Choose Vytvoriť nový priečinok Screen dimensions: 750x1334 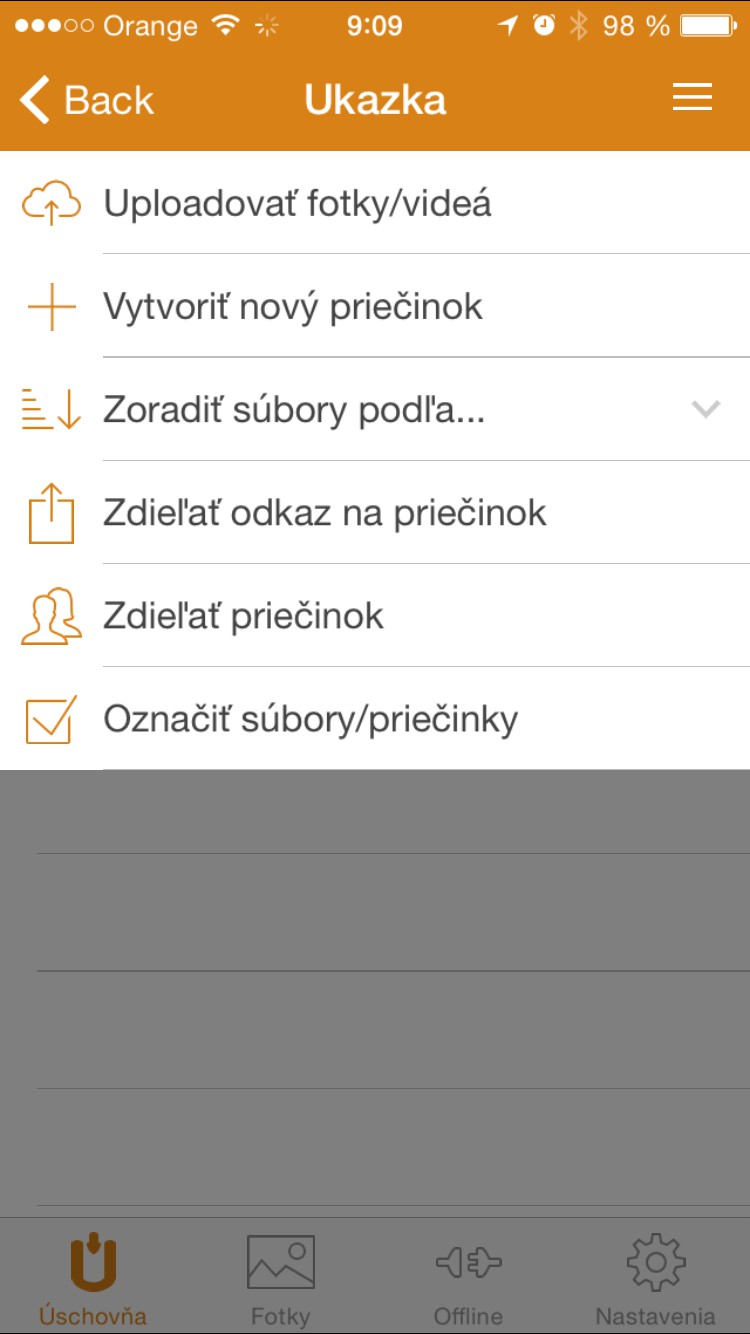coord(293,307)
